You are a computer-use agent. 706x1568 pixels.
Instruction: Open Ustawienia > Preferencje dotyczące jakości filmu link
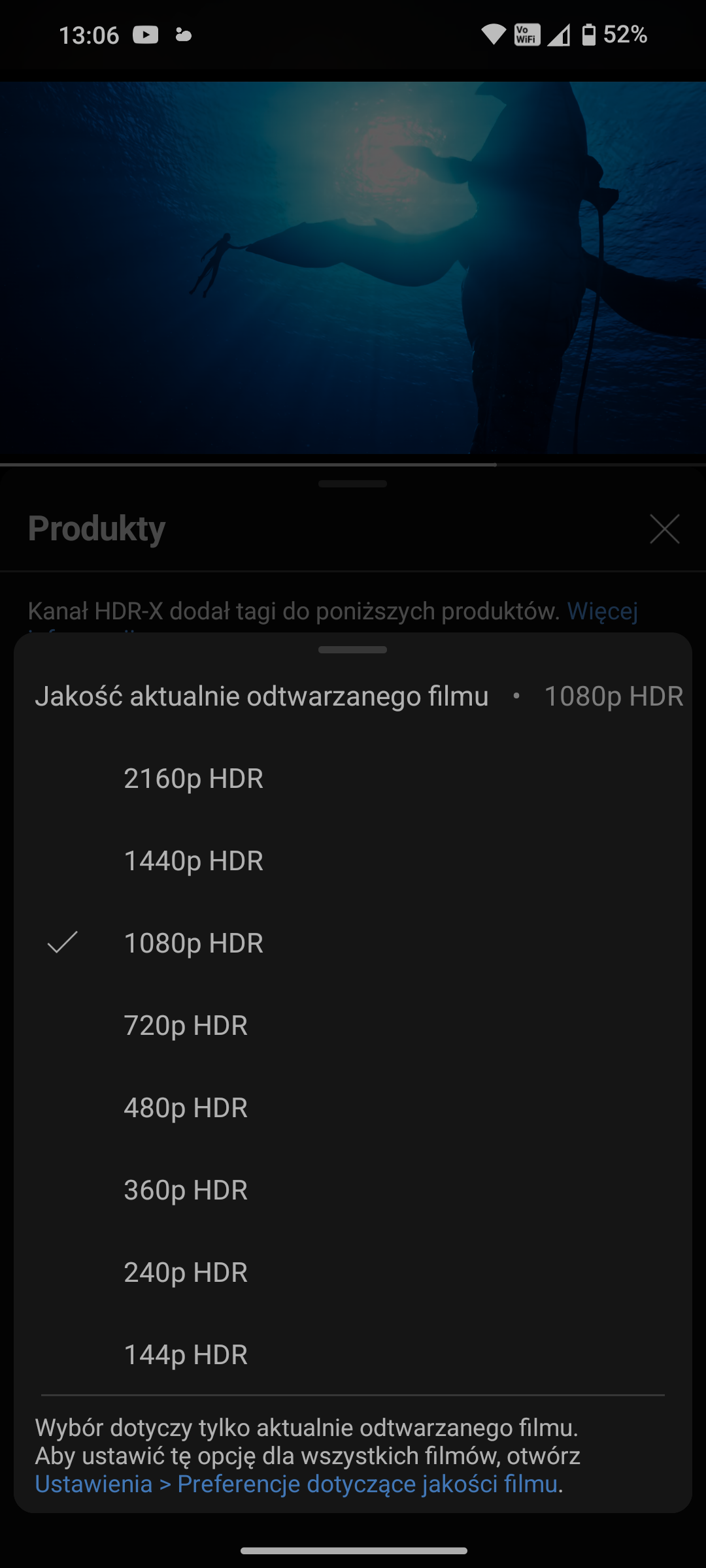[297, 1484]
